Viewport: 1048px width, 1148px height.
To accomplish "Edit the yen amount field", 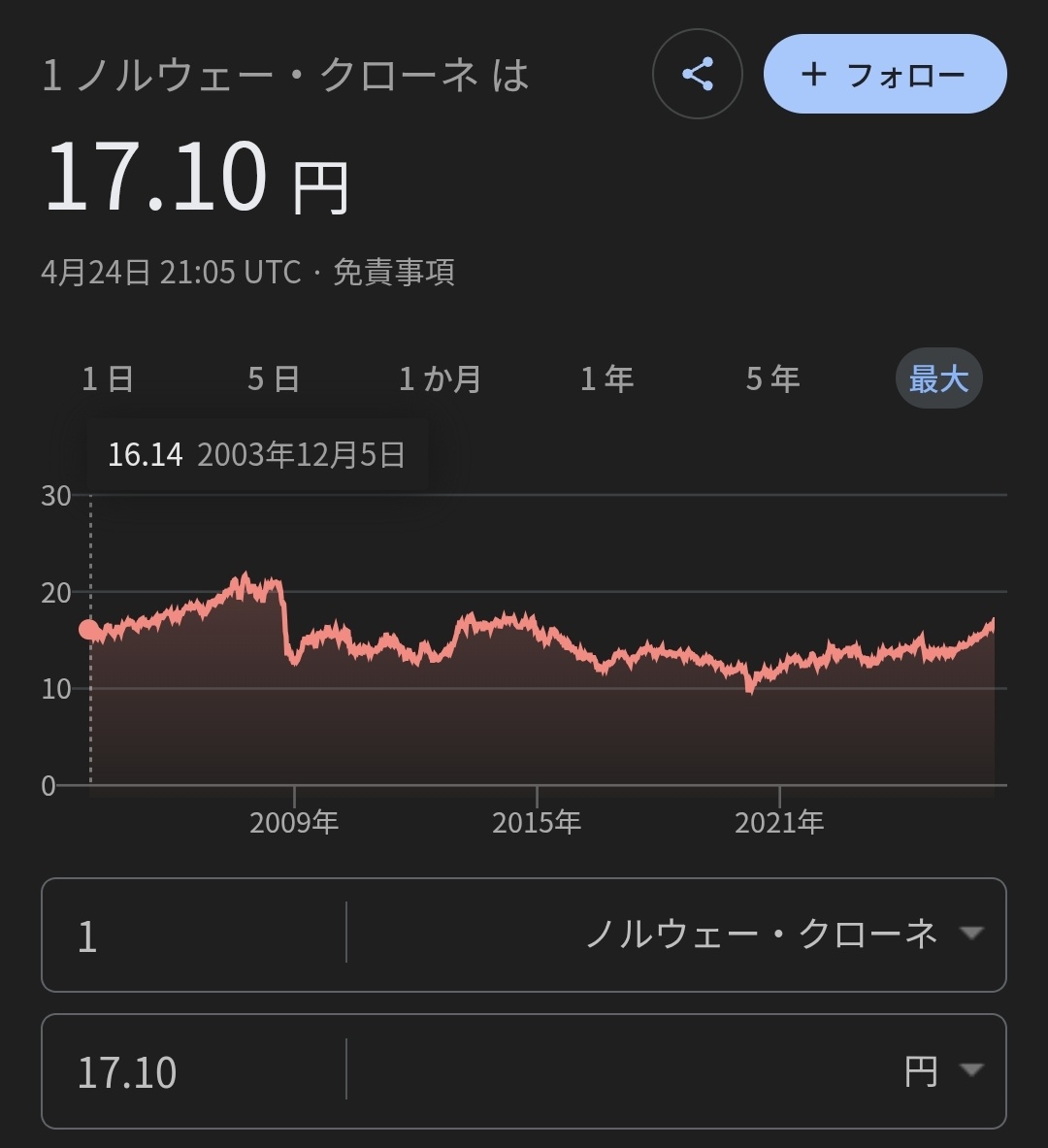I will pyautogui.click(x=194, y=1071).
